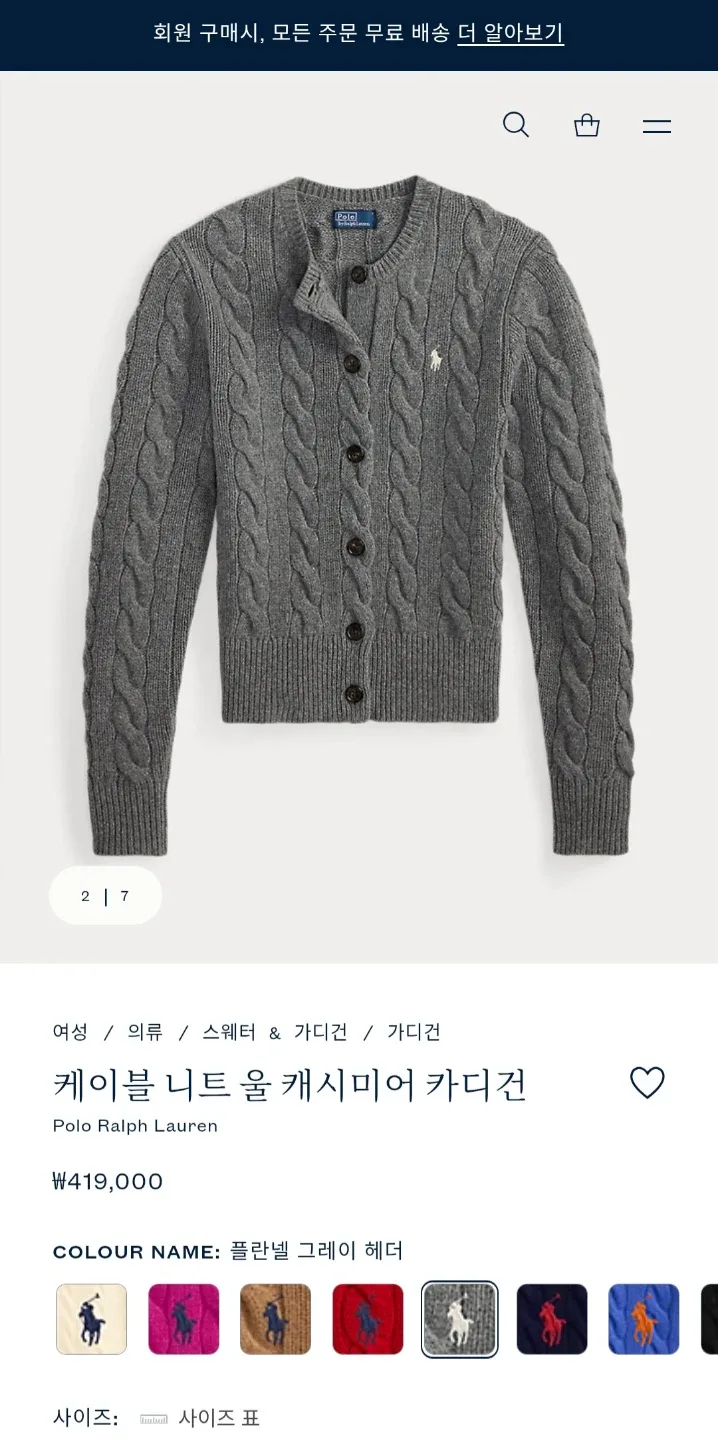Go to 여성 breadcrumb
The height and width of the screenshot is (1440, 718).
click(71, 1032)
